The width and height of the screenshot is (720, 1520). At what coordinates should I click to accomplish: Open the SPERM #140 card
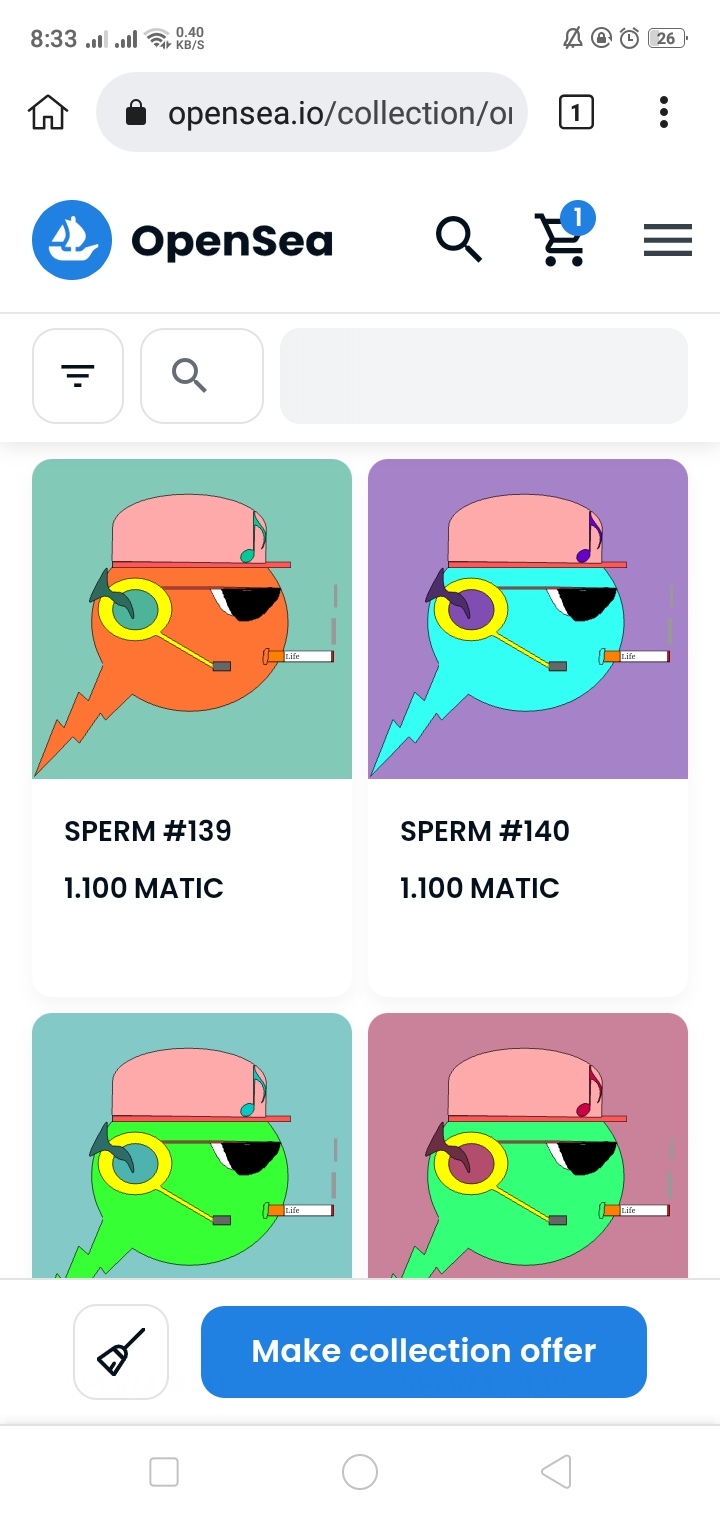coord(528,727)
